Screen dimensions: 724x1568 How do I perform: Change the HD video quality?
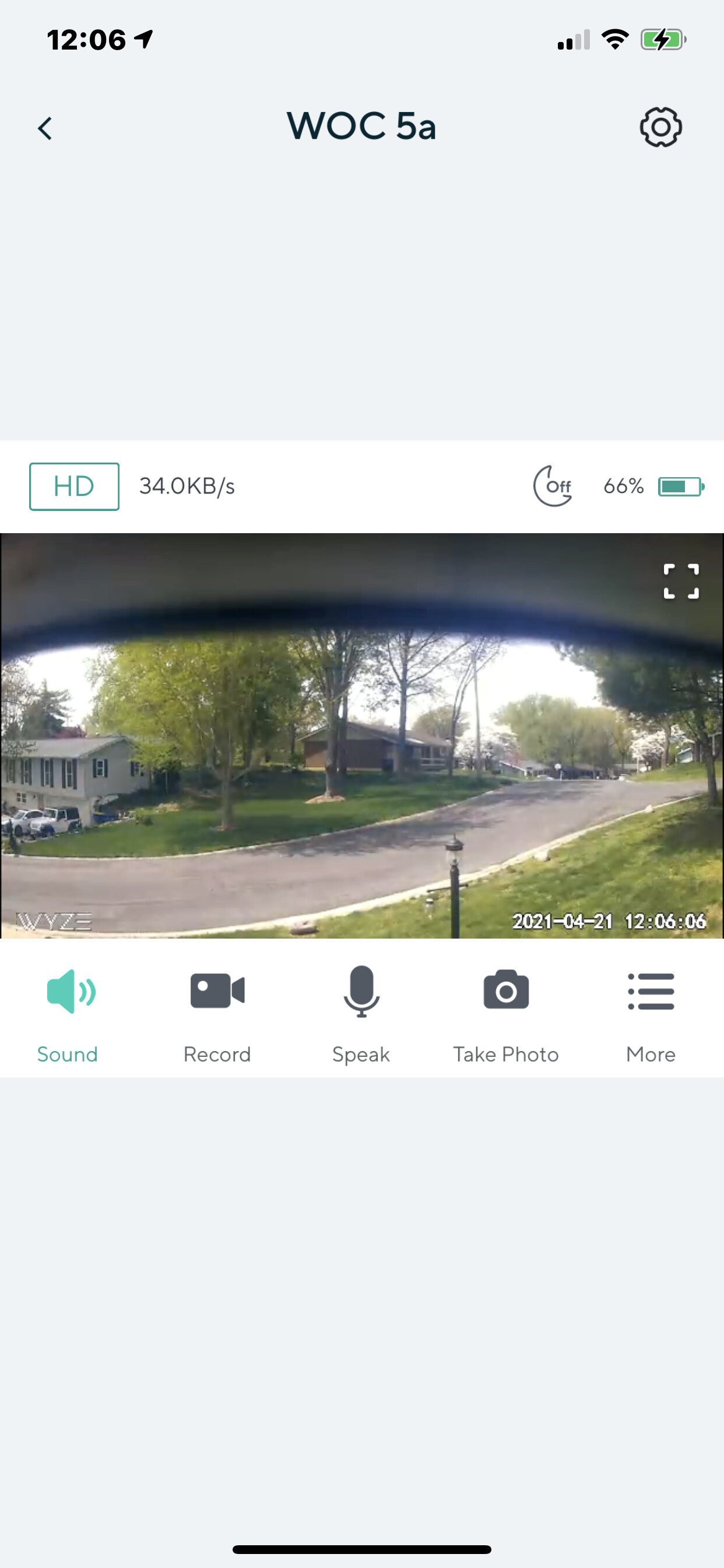(x=74, y=487)
